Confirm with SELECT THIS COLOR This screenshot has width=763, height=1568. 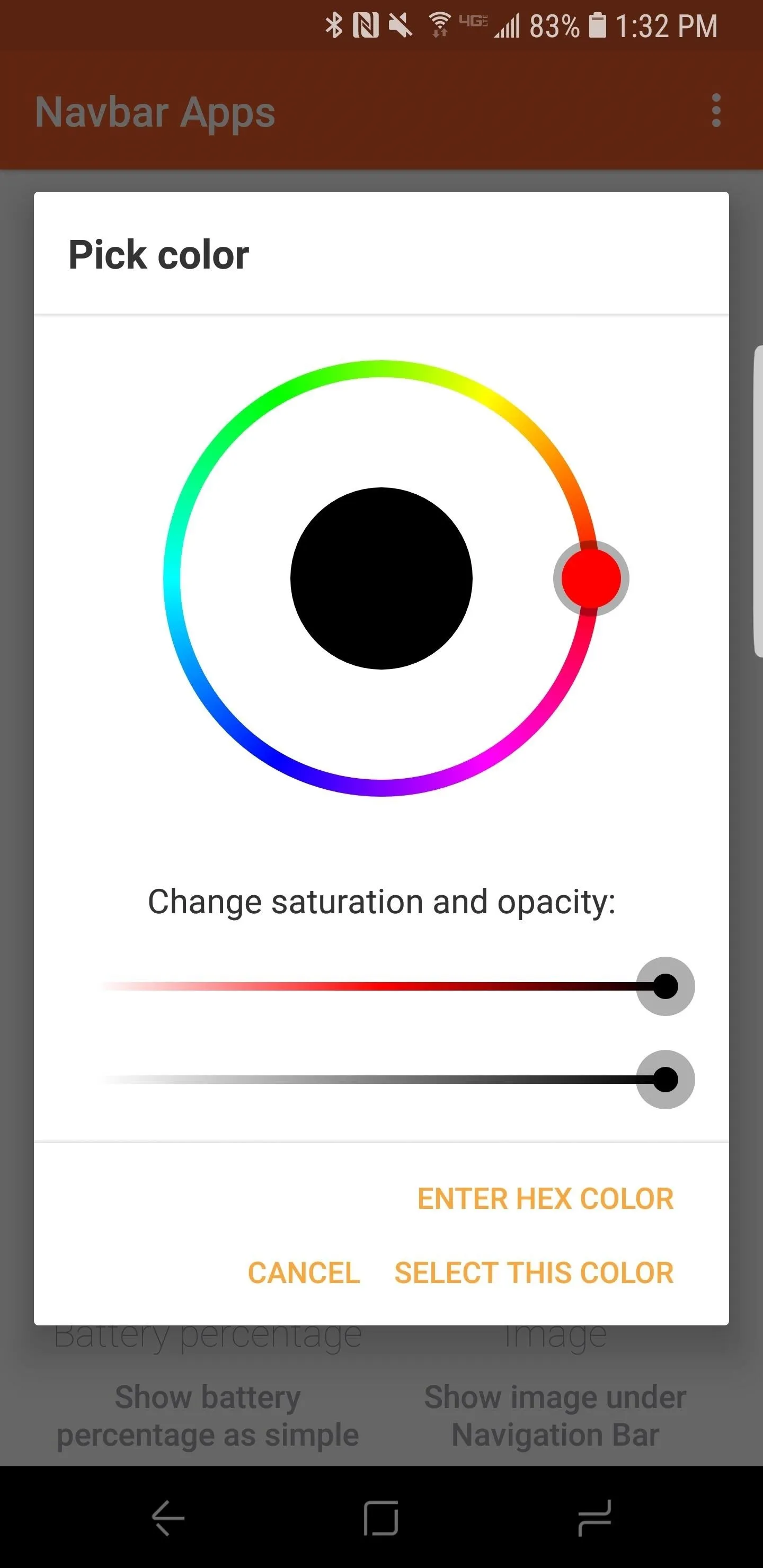click(534, 1273)
